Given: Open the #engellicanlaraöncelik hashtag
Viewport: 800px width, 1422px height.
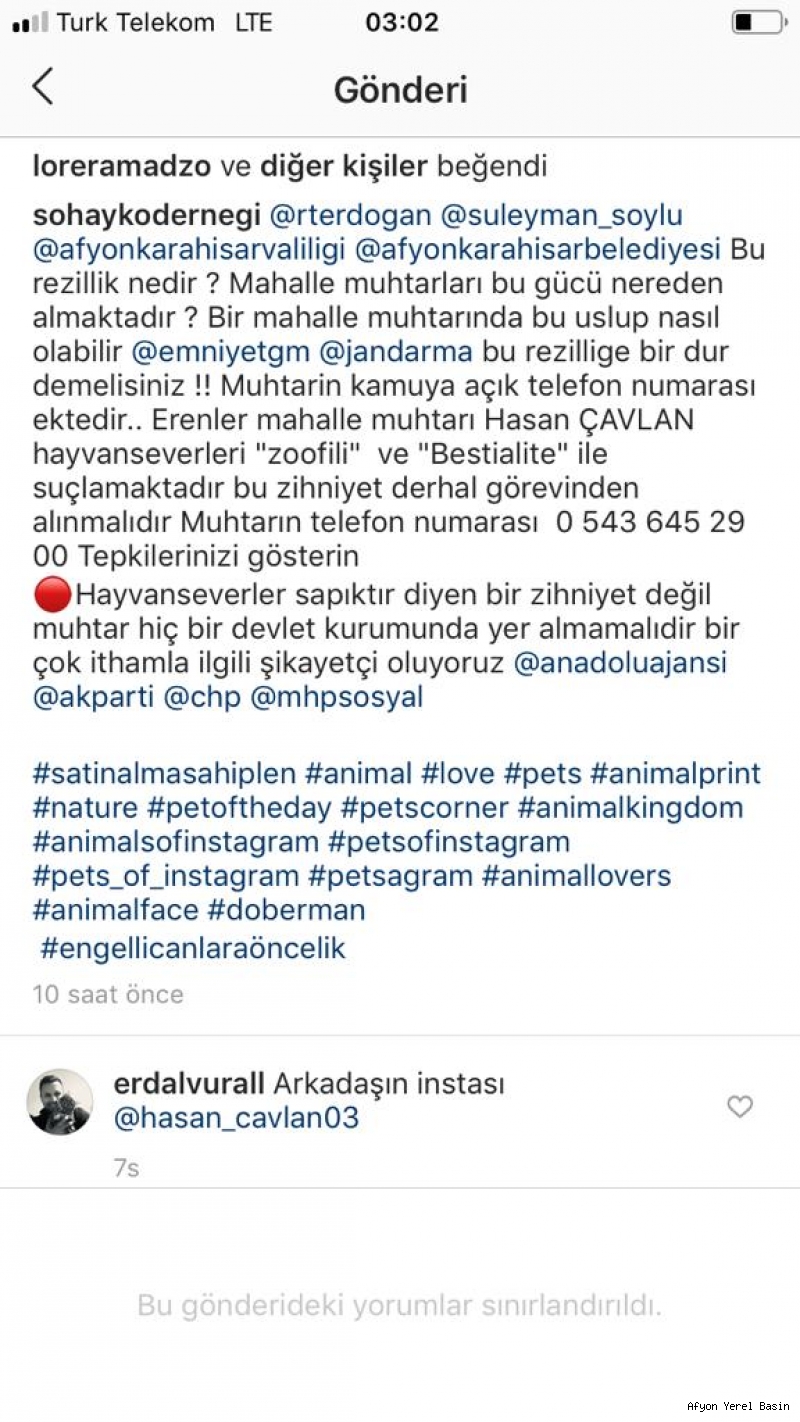Looking at the screenshot, I should pyautogui.click(x=193, y=948).
